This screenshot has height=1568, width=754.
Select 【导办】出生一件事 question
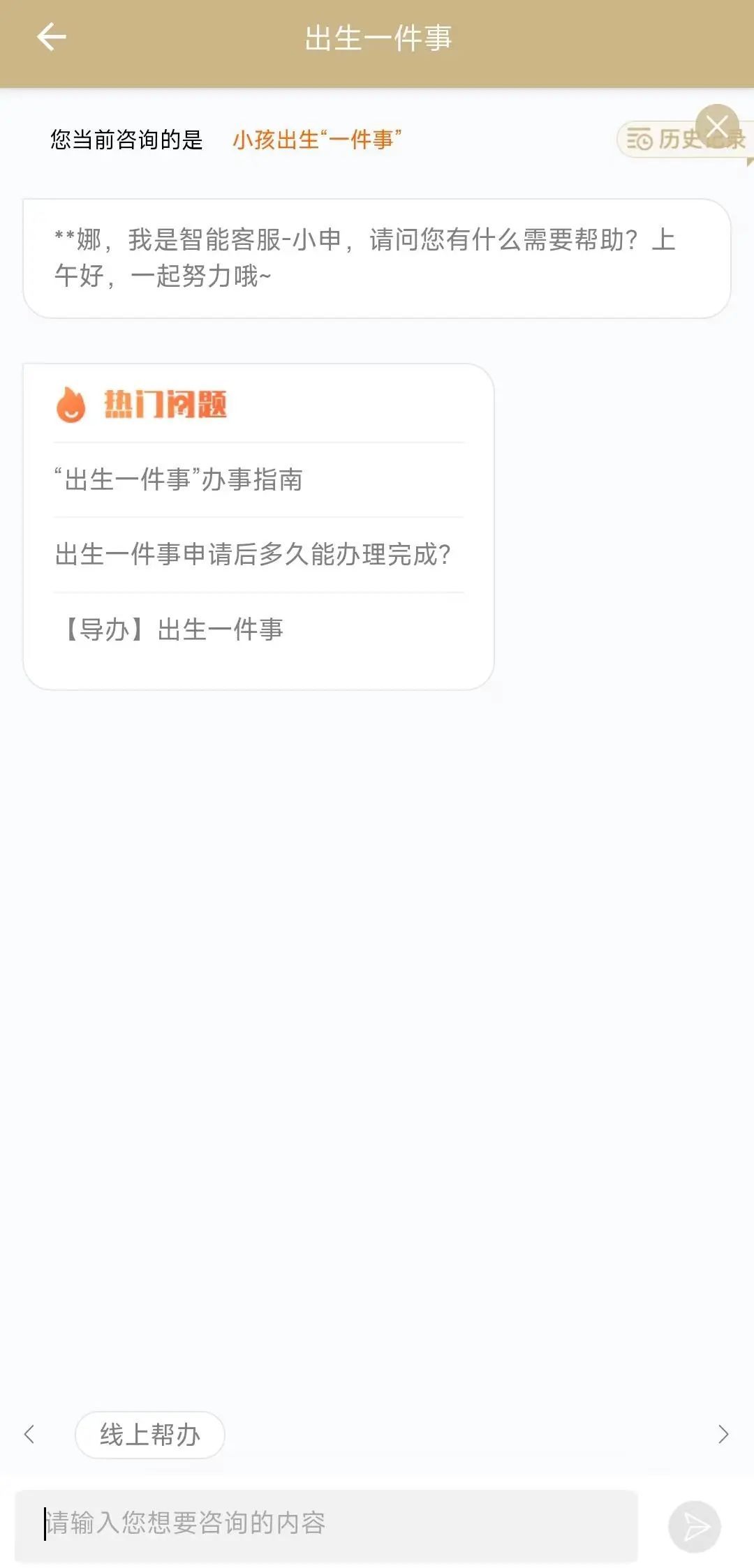coord(172,630)
